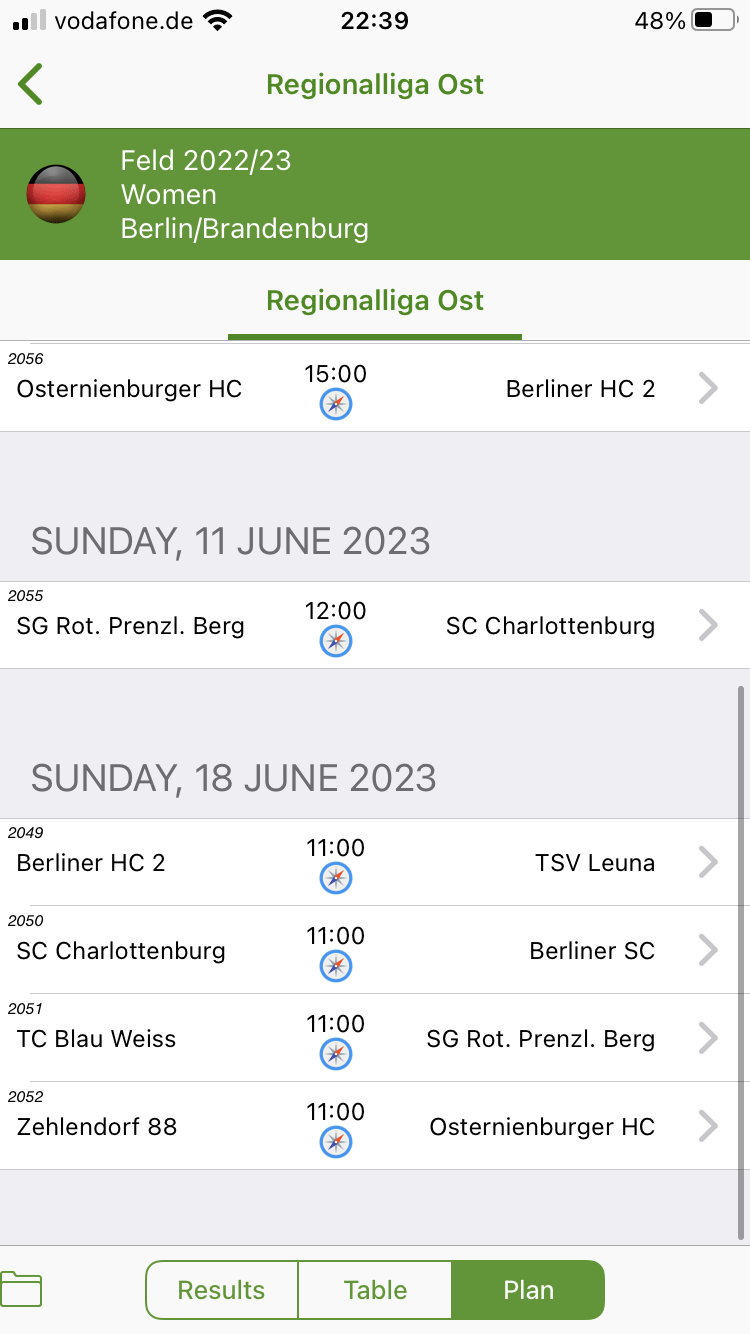Tap the compass icon for game 2055
This screenshot has width=750, height=1334.
click(336, 641)
